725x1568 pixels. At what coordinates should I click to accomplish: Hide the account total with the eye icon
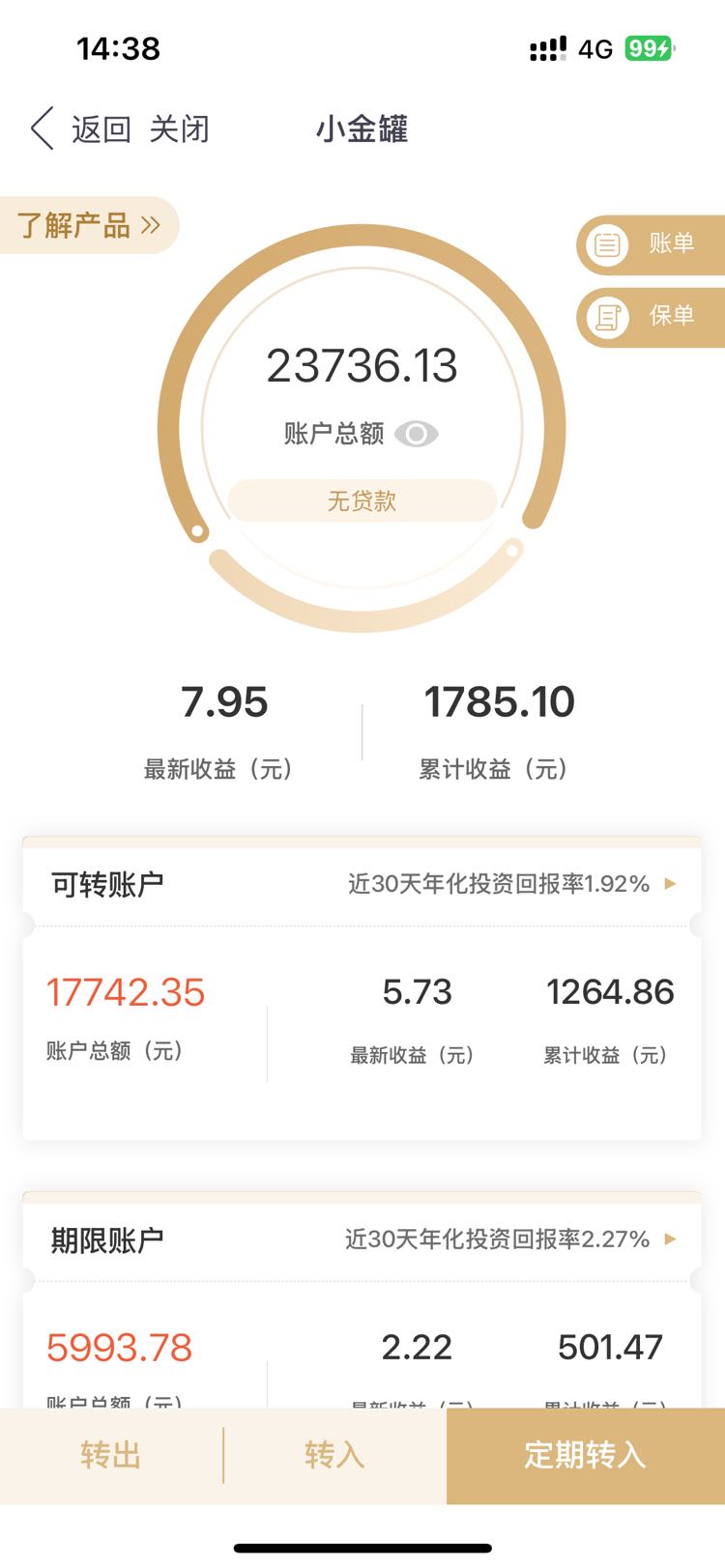pos(417,434)
